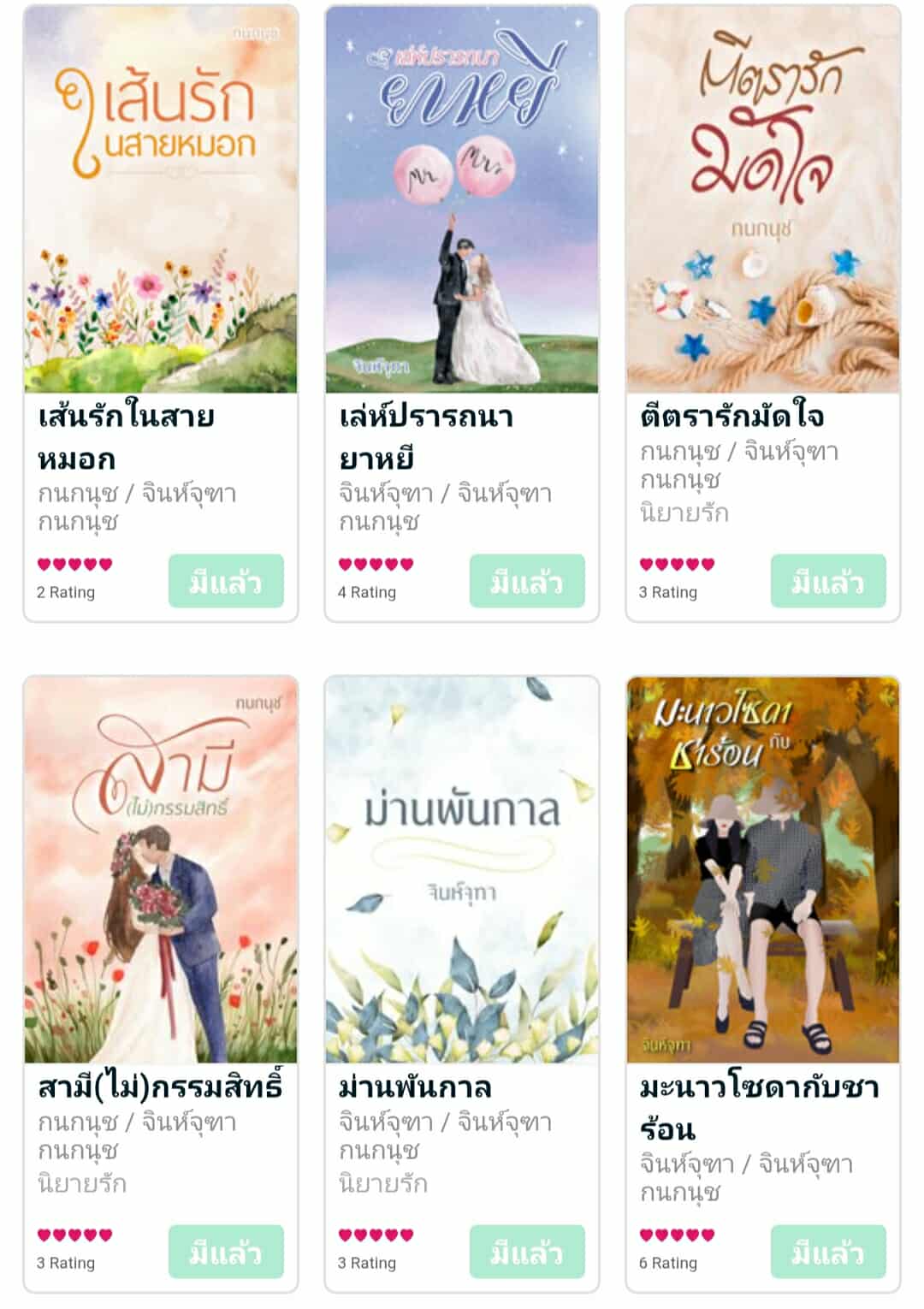Tap มีแล้ว button for สามี(ไม่)กรรมสิทธิ์
This screenshot has width=924, height=1309.
pyautogui.click(x=226, y=1253)
